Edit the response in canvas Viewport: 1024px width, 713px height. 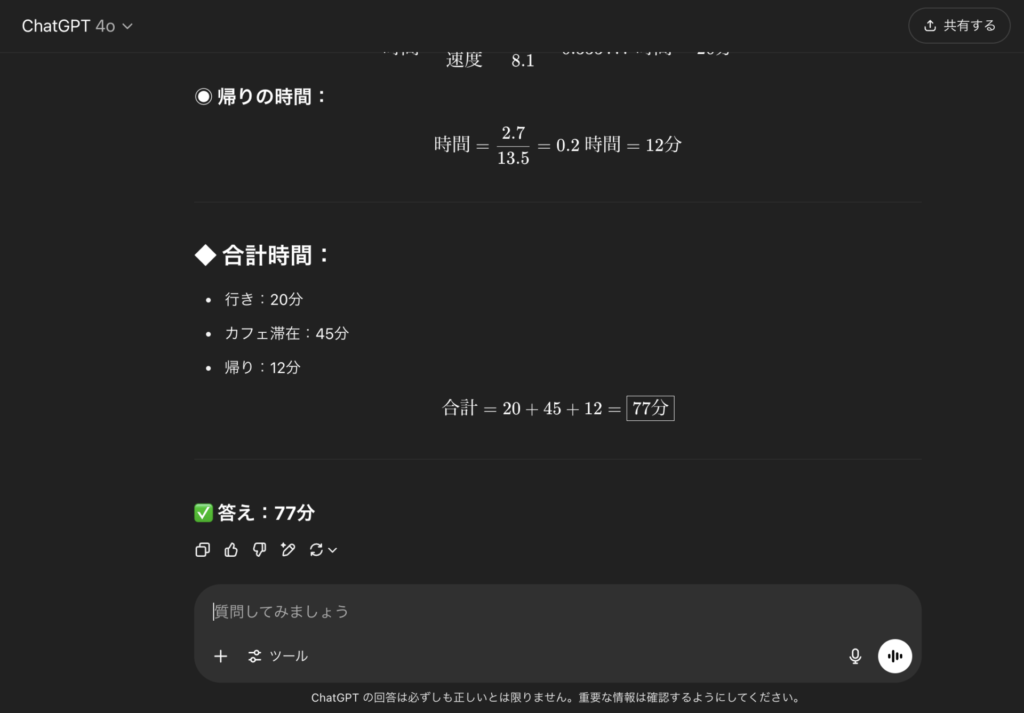tap(288, 549)
